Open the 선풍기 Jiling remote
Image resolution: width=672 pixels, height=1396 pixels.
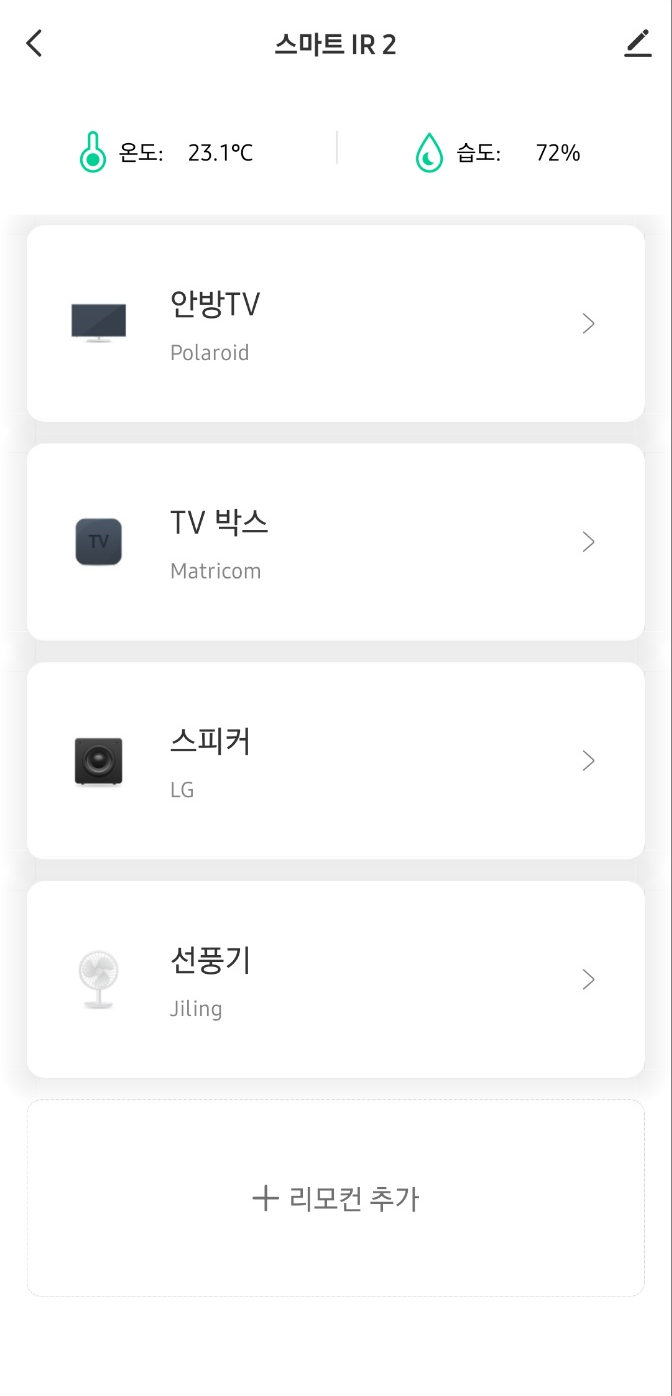click(x=336, y=980)
